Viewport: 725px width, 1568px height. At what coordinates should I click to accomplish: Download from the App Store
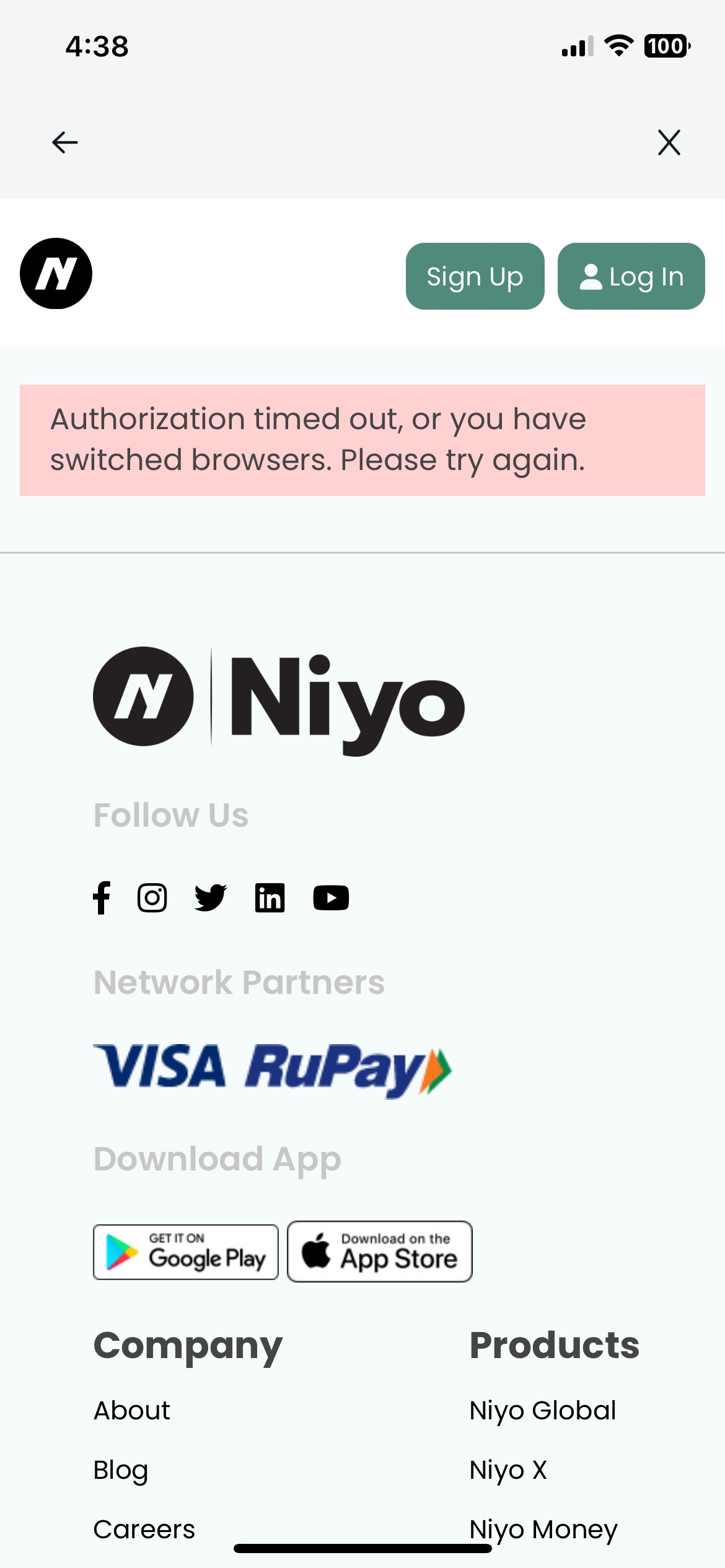point(380,1252)
